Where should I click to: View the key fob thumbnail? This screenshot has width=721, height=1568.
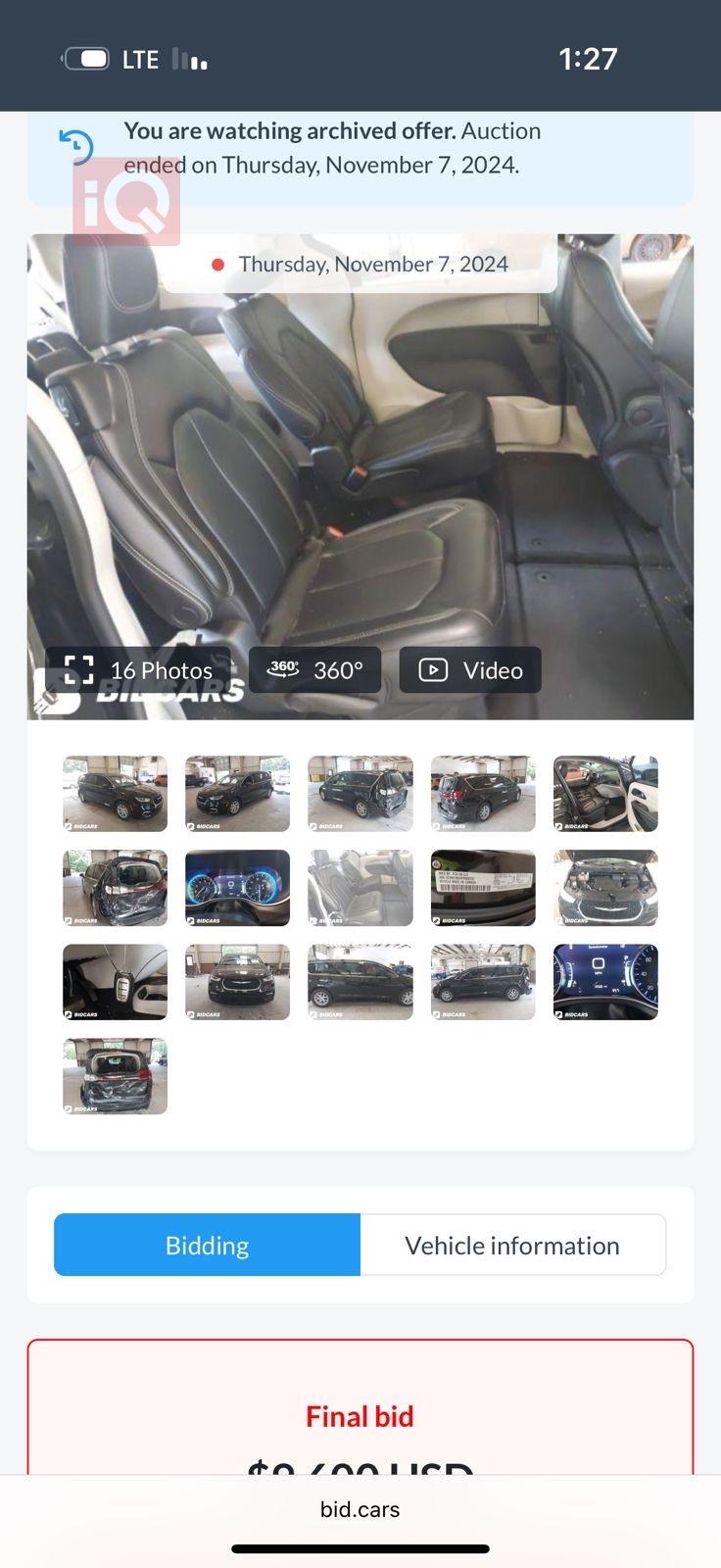(x=115, y=982)
